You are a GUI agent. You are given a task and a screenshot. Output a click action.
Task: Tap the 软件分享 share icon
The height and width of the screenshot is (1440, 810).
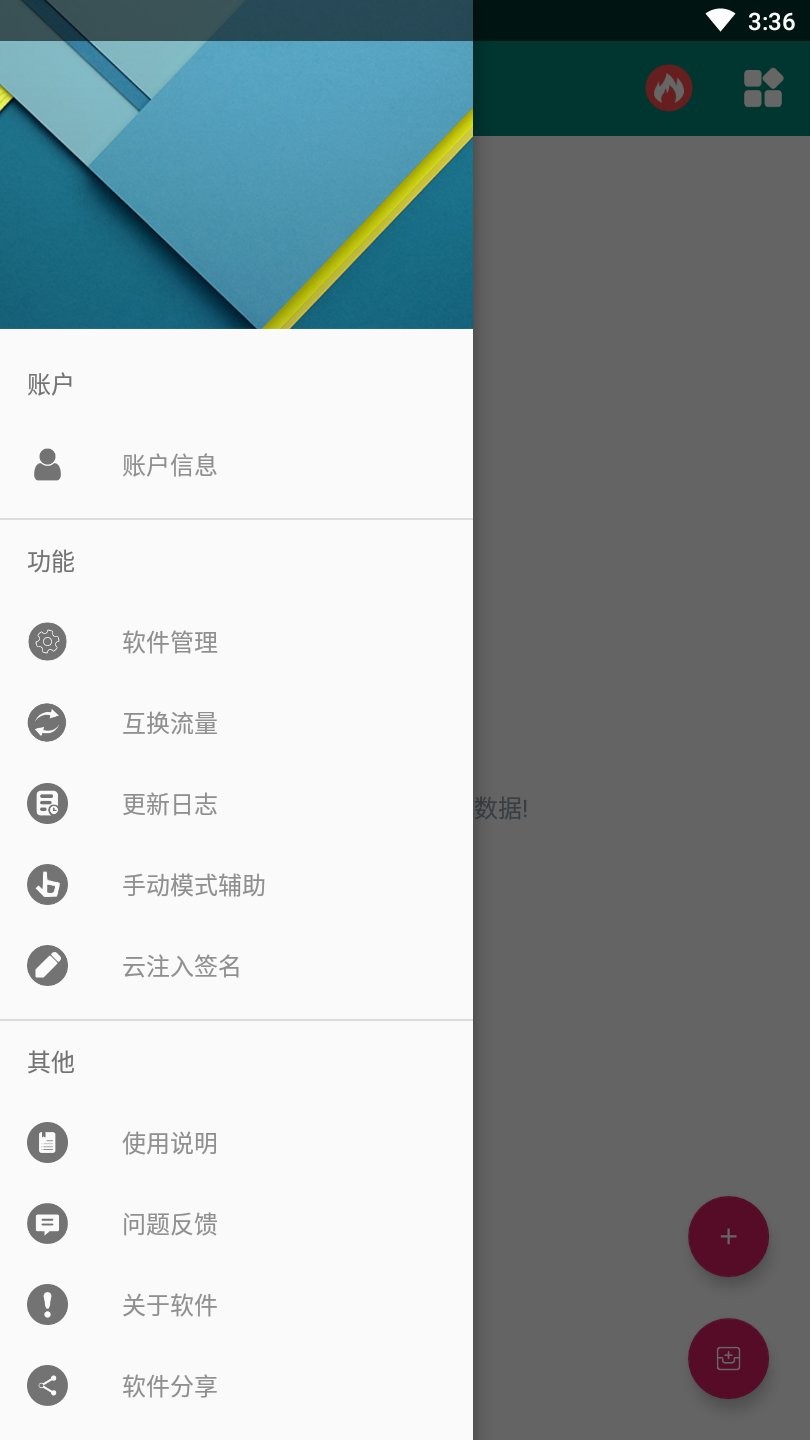[47, 1385]
